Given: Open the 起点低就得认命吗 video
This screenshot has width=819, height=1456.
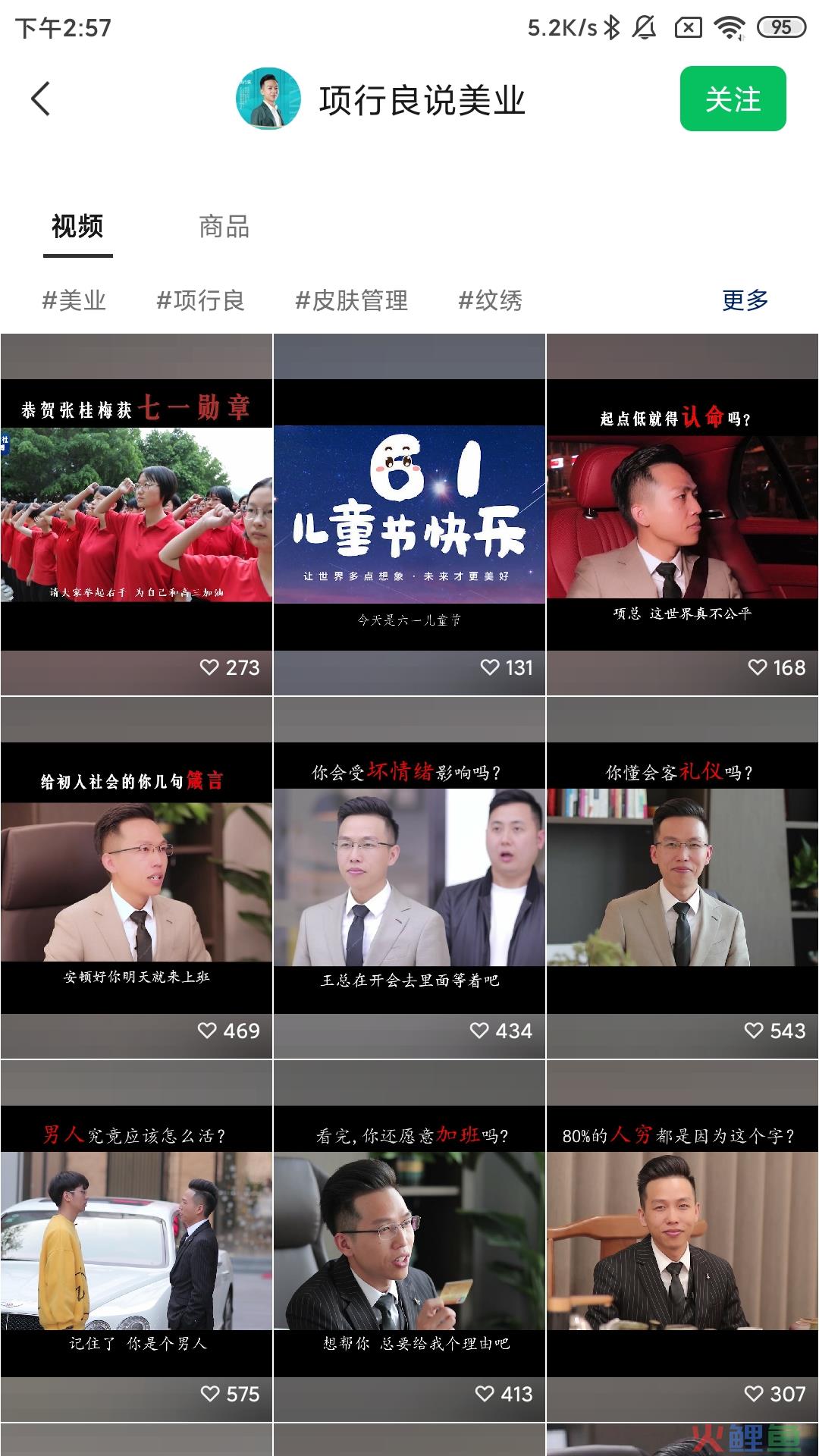Looking at the screenshot, I should [682, 514].
